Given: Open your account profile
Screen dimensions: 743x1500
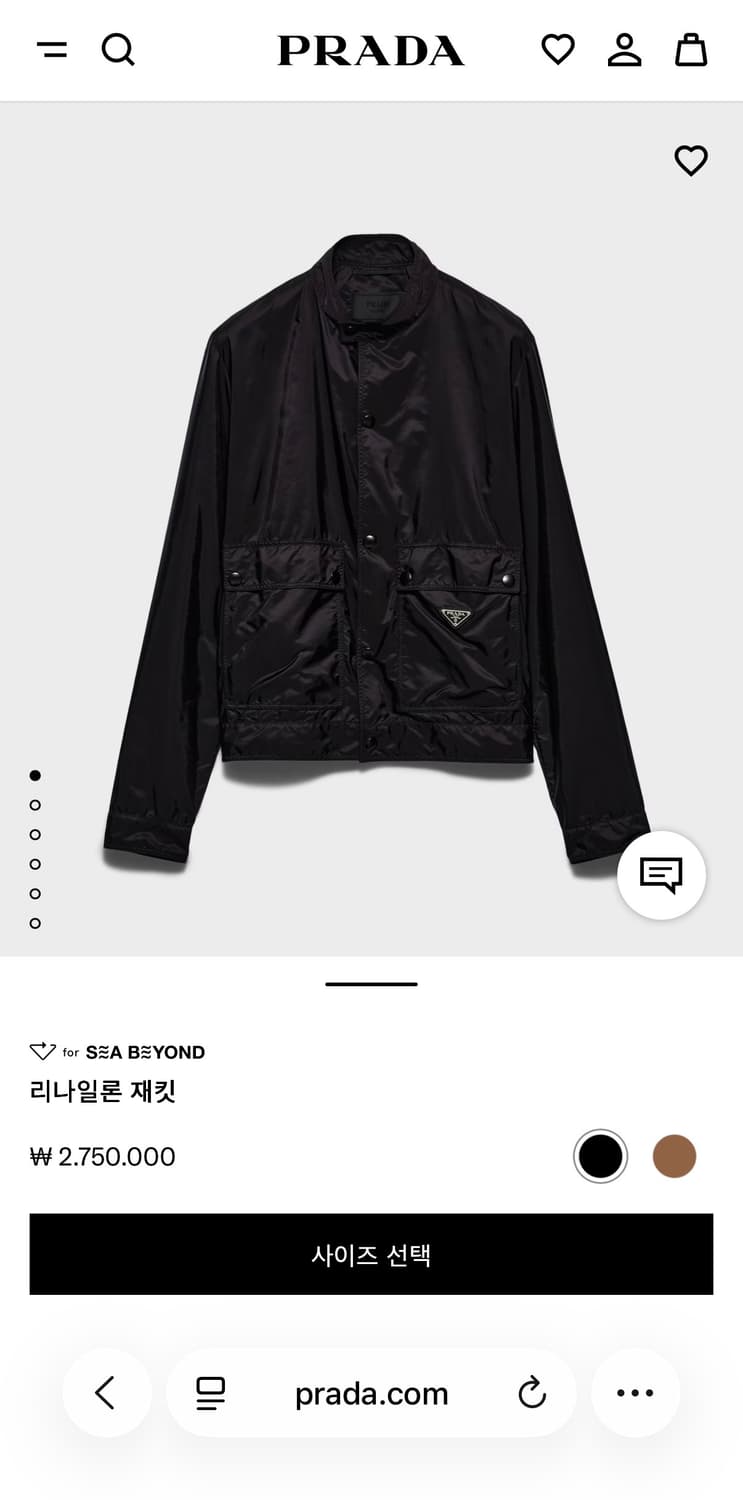Looking at the screenshot, I should (x=625, y=50).
